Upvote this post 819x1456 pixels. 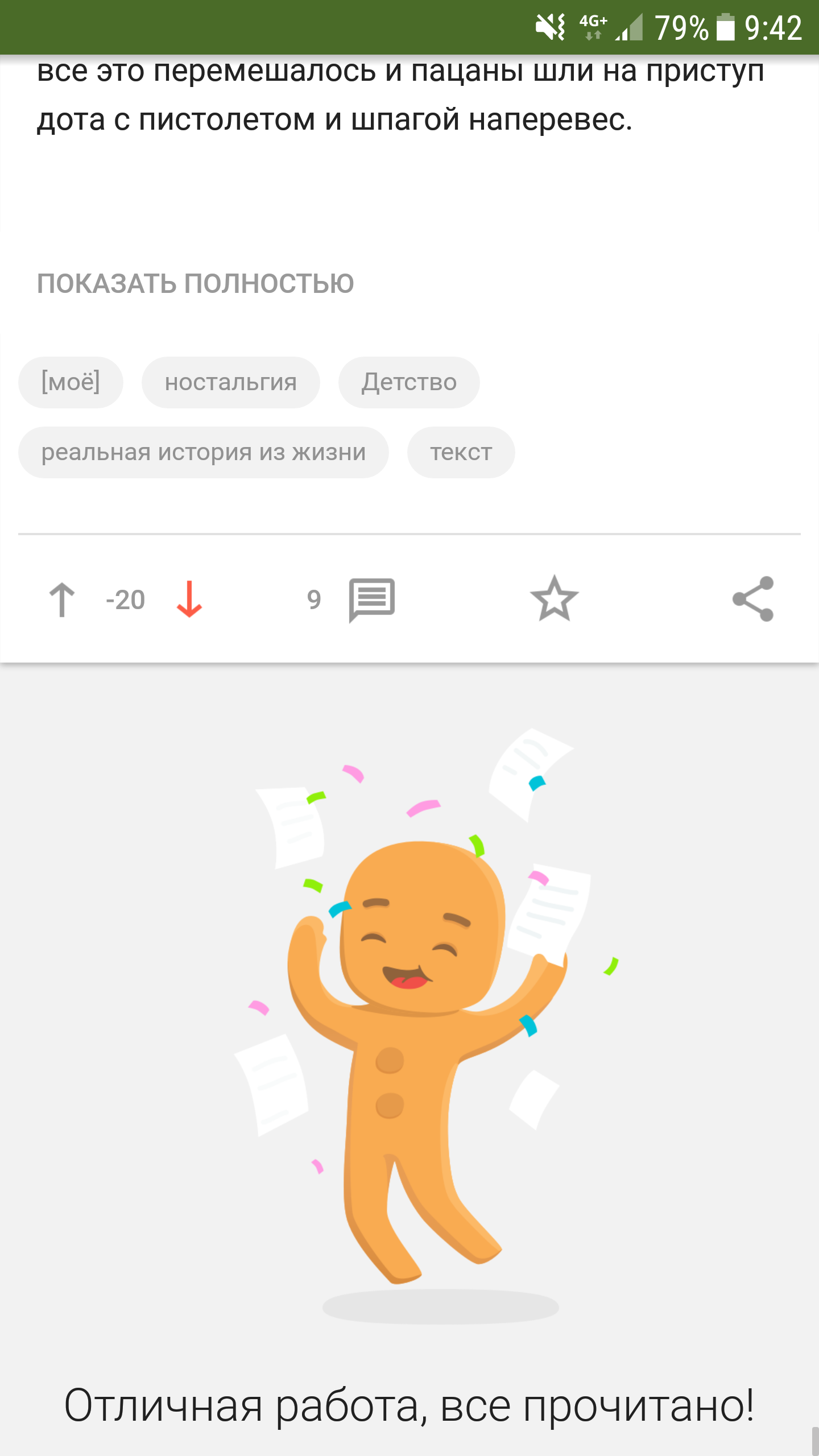coord(62,599)
